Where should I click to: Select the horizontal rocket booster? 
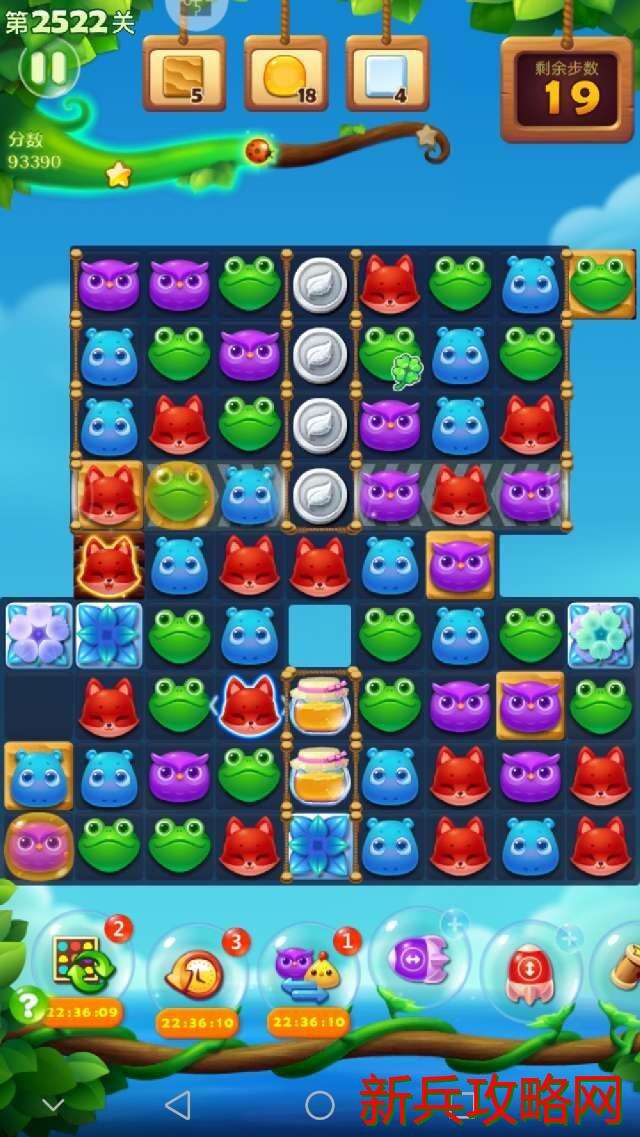(x=418, y=958)
